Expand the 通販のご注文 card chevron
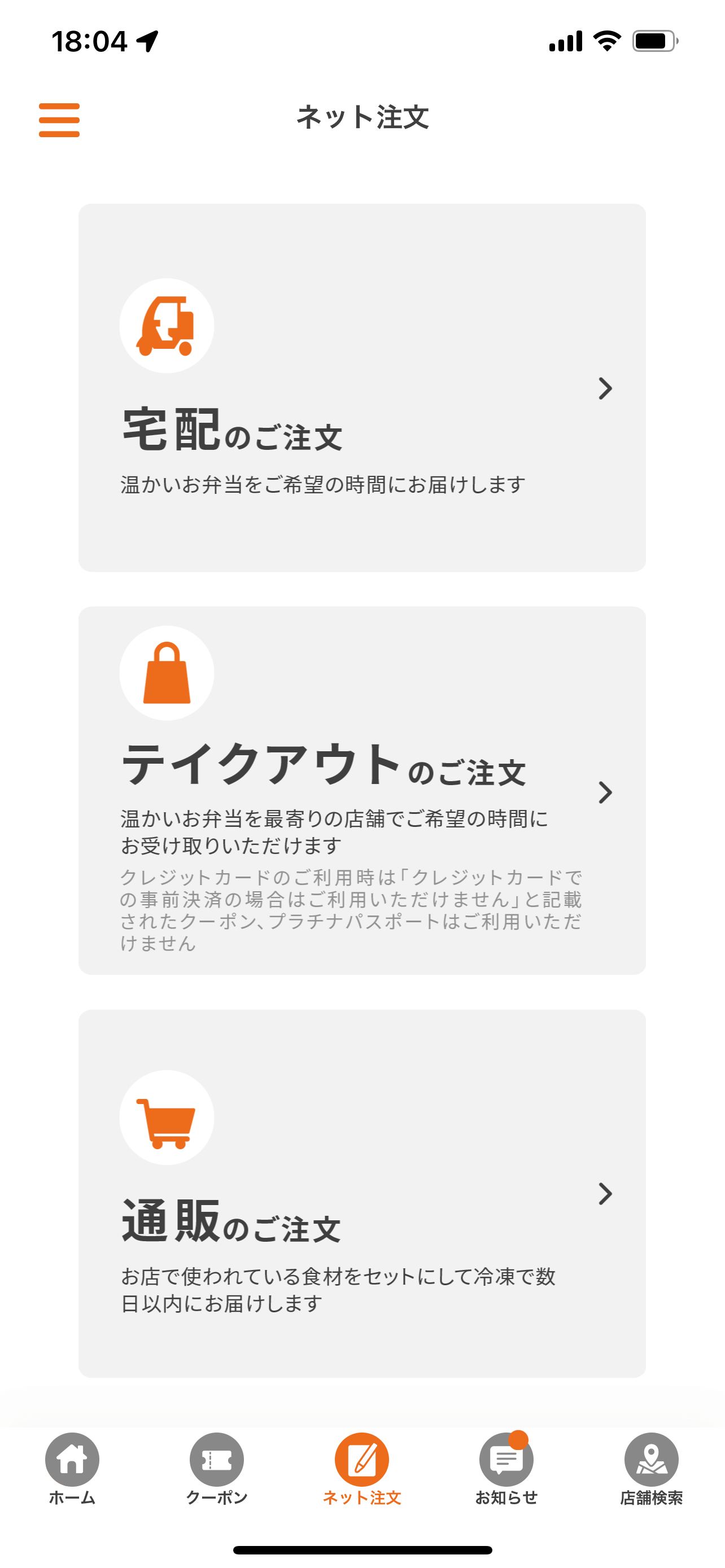 click(x=606, y=1195)
